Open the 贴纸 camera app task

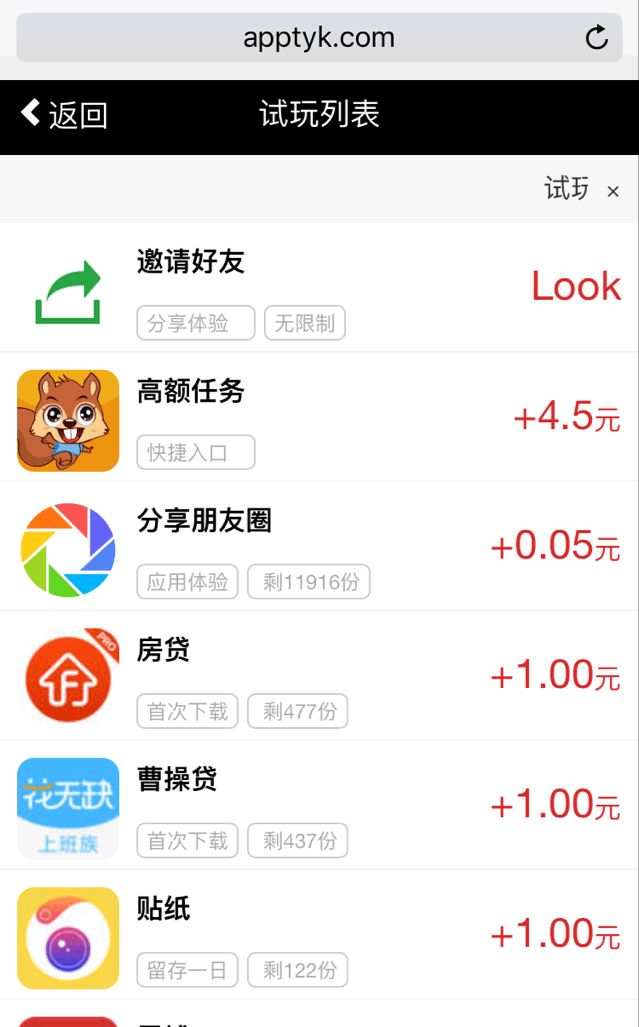pos(320,935)
